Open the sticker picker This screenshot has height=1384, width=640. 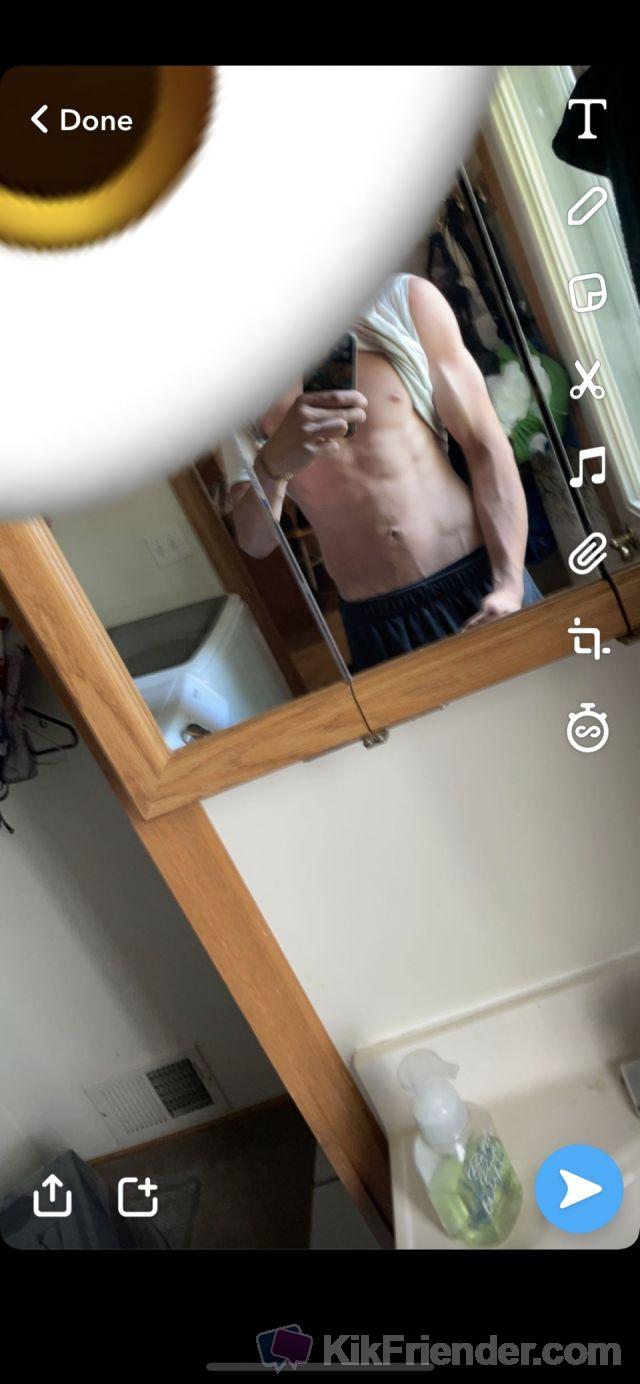(x=587, y=293)
